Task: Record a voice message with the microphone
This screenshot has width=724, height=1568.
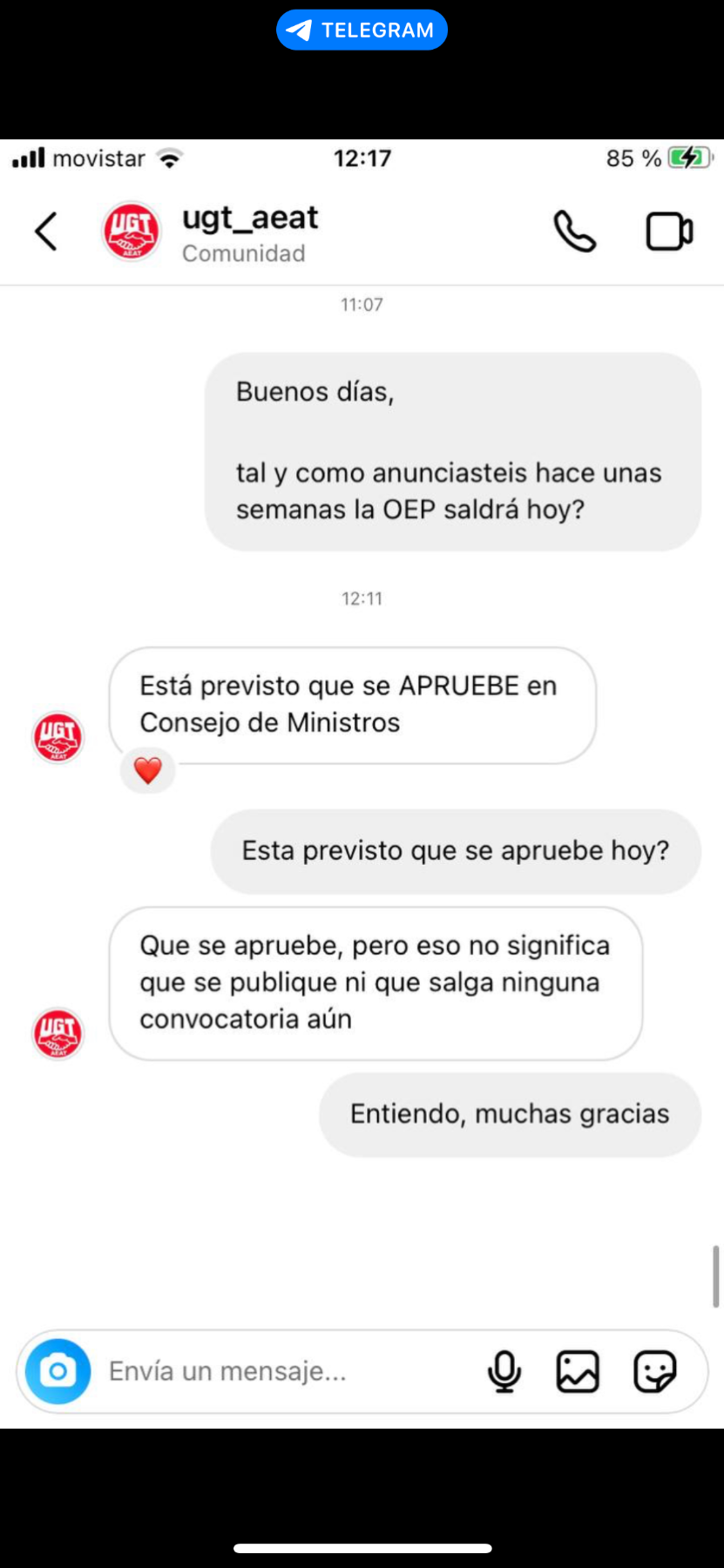Action: tap(504, 1371)
